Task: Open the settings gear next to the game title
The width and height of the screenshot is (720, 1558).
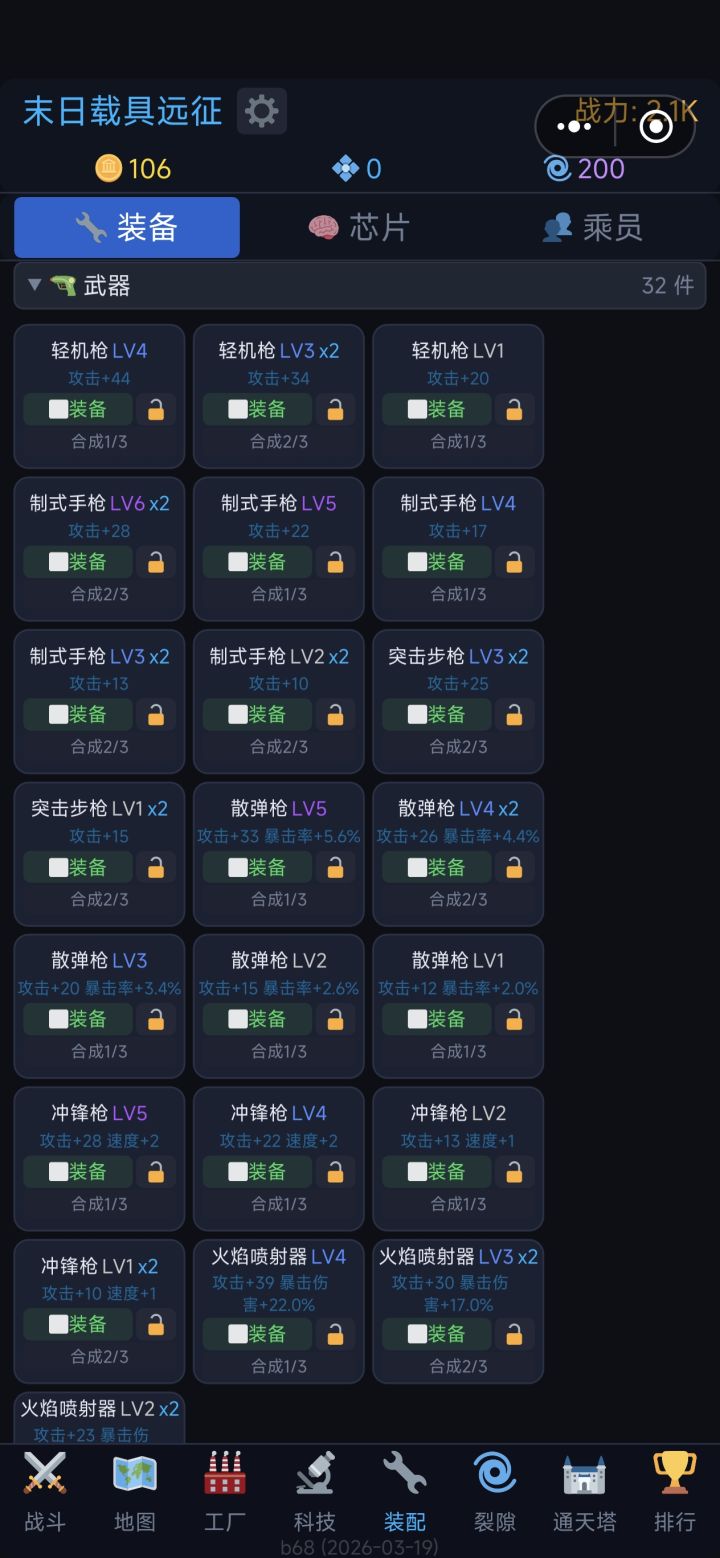Action: click(x=261, y=111)
